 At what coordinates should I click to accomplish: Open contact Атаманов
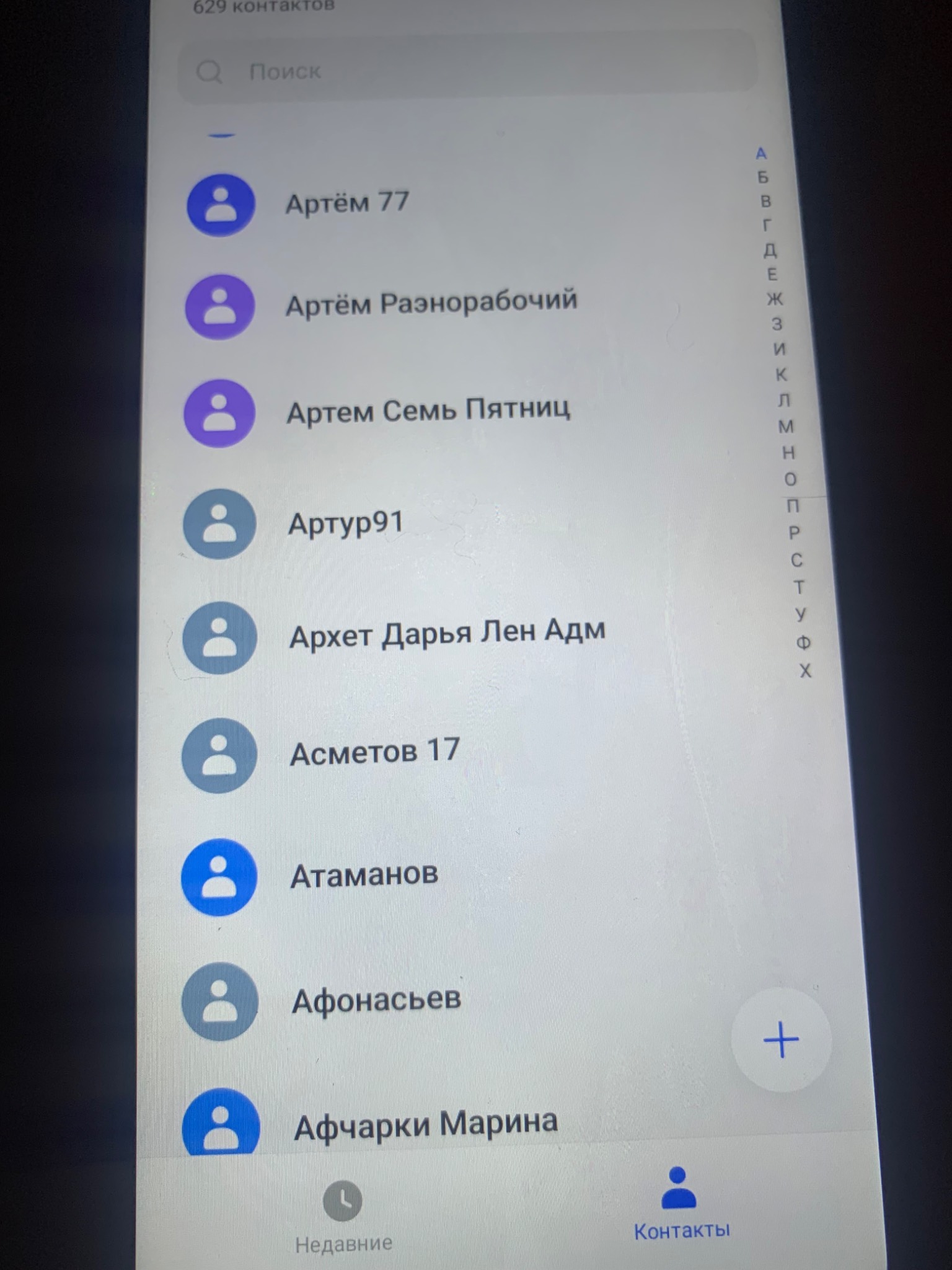364,875
